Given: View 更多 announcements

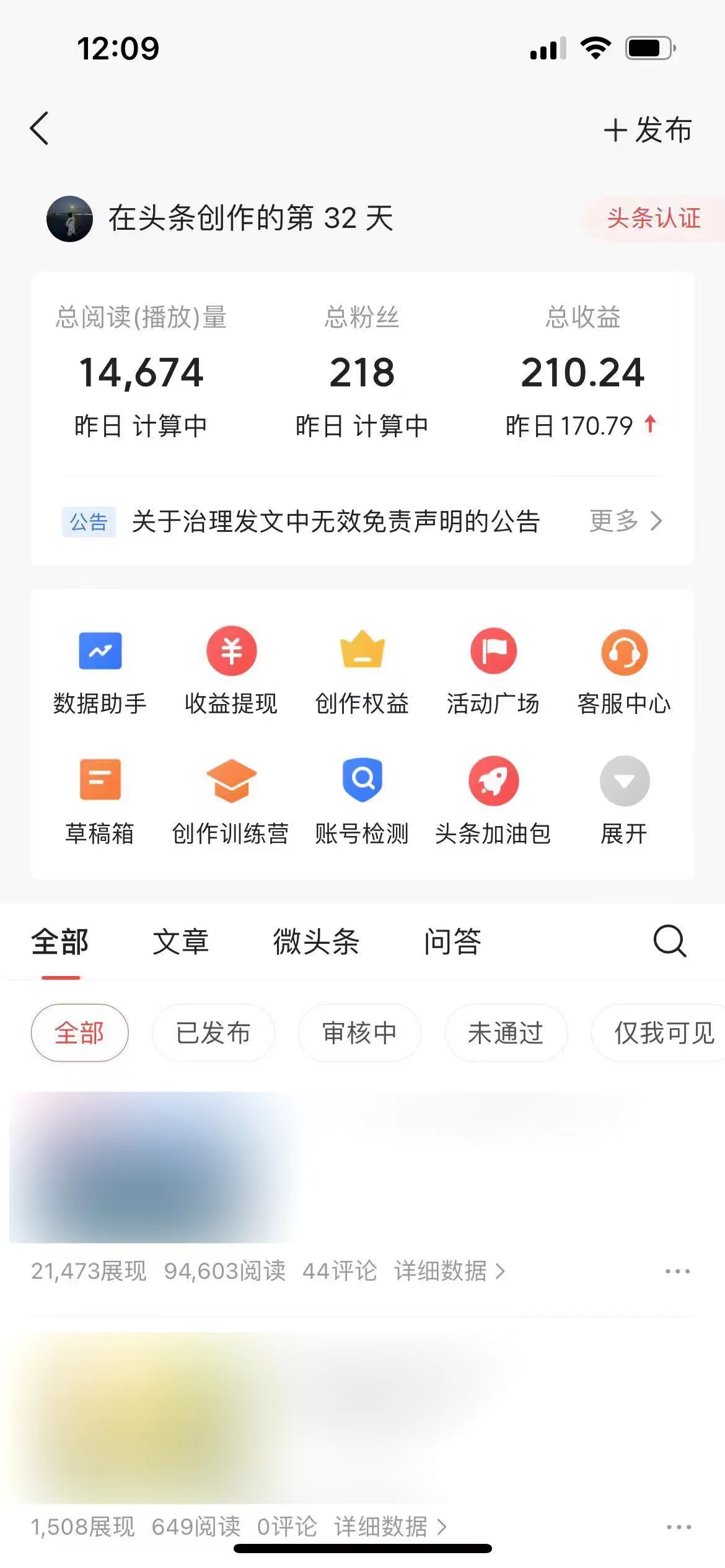Looking at the screenshot, I should click(625, 521).
